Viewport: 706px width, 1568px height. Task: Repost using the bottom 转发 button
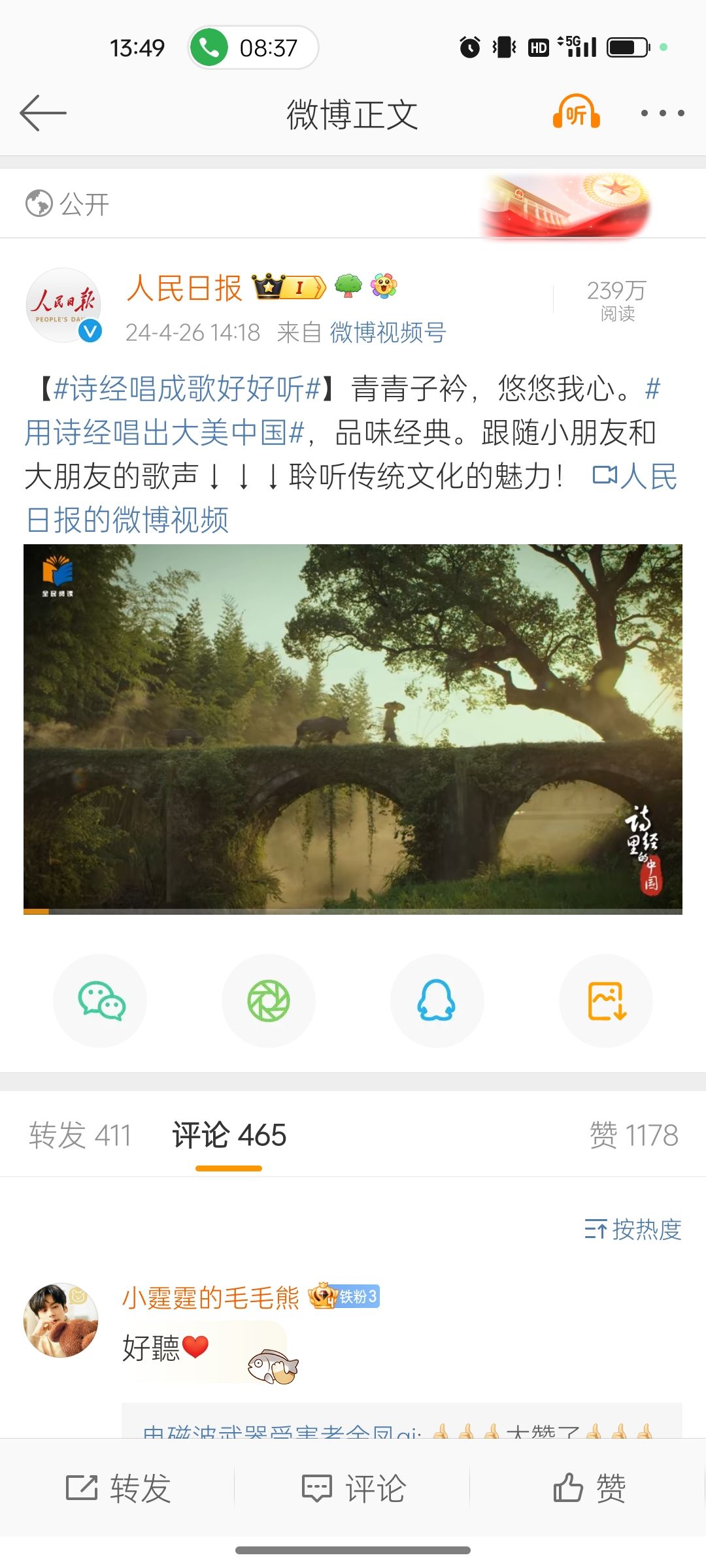click(x=118, y=1488)
